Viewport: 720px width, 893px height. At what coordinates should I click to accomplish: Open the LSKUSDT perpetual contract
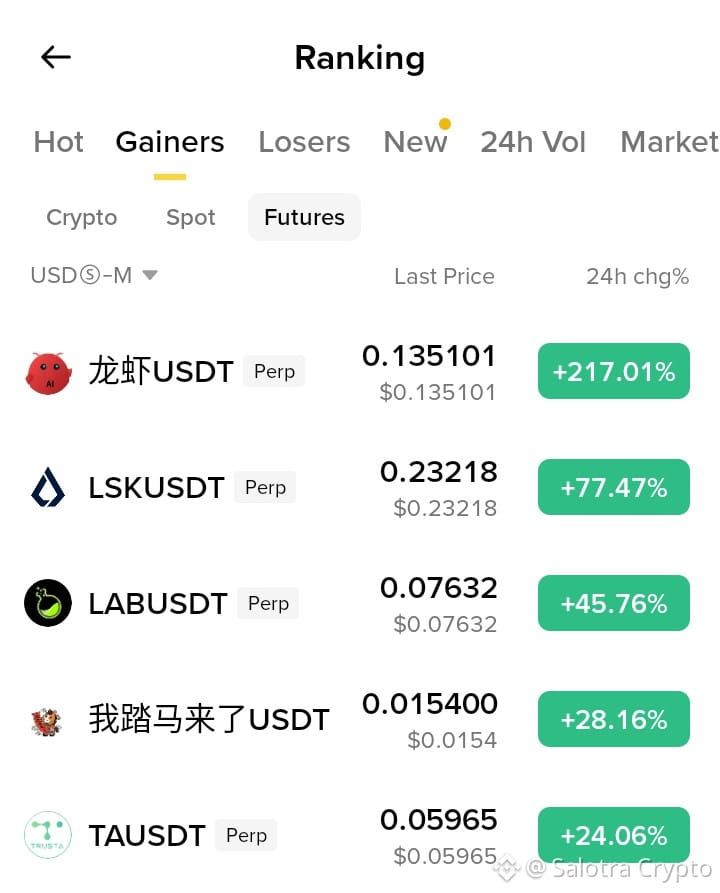[x=360, y=488]
